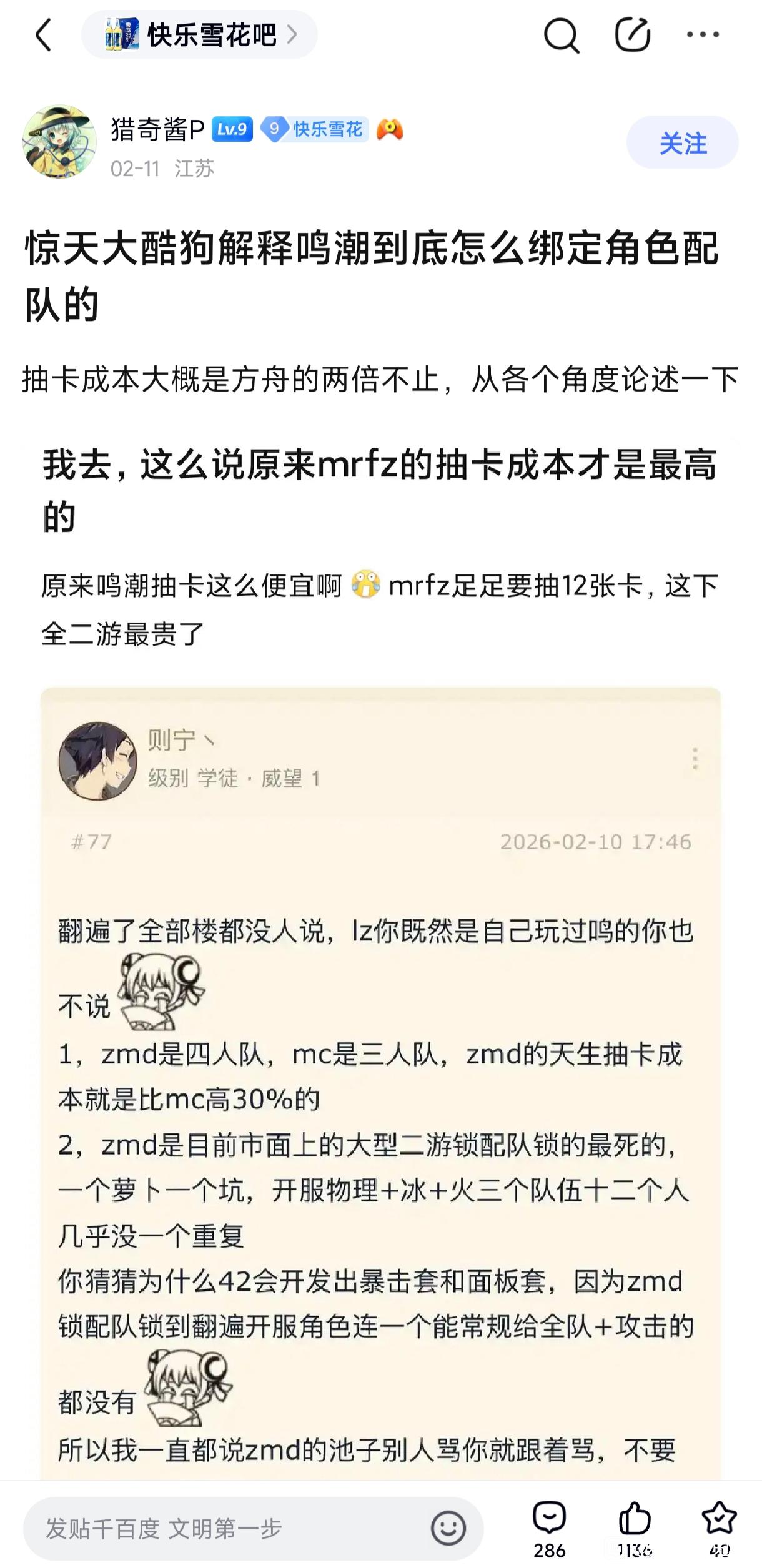View 猎奇酱P's profile avatar

tap(60, 142)
